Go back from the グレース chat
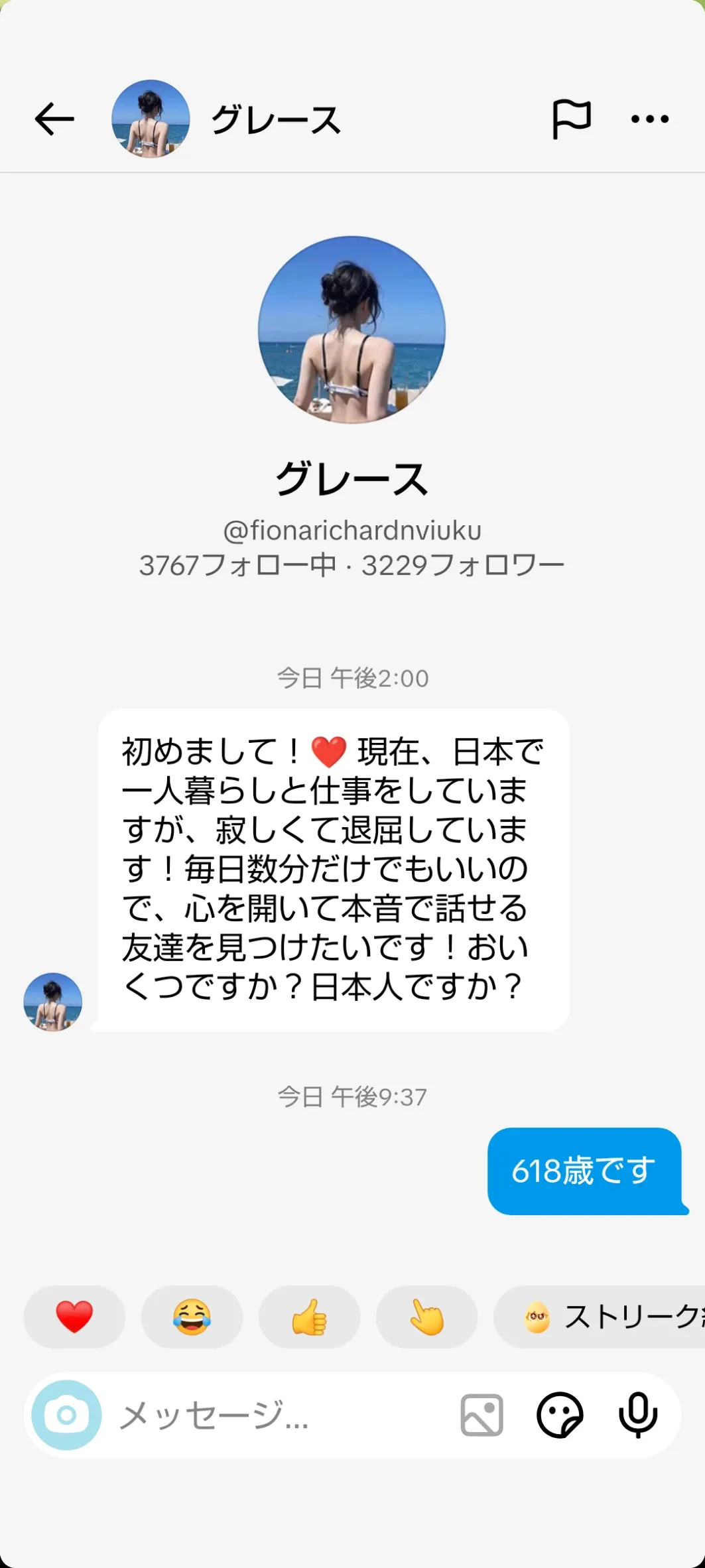Viewport: 705px width, 1568px height. click(x=54, y=119)
